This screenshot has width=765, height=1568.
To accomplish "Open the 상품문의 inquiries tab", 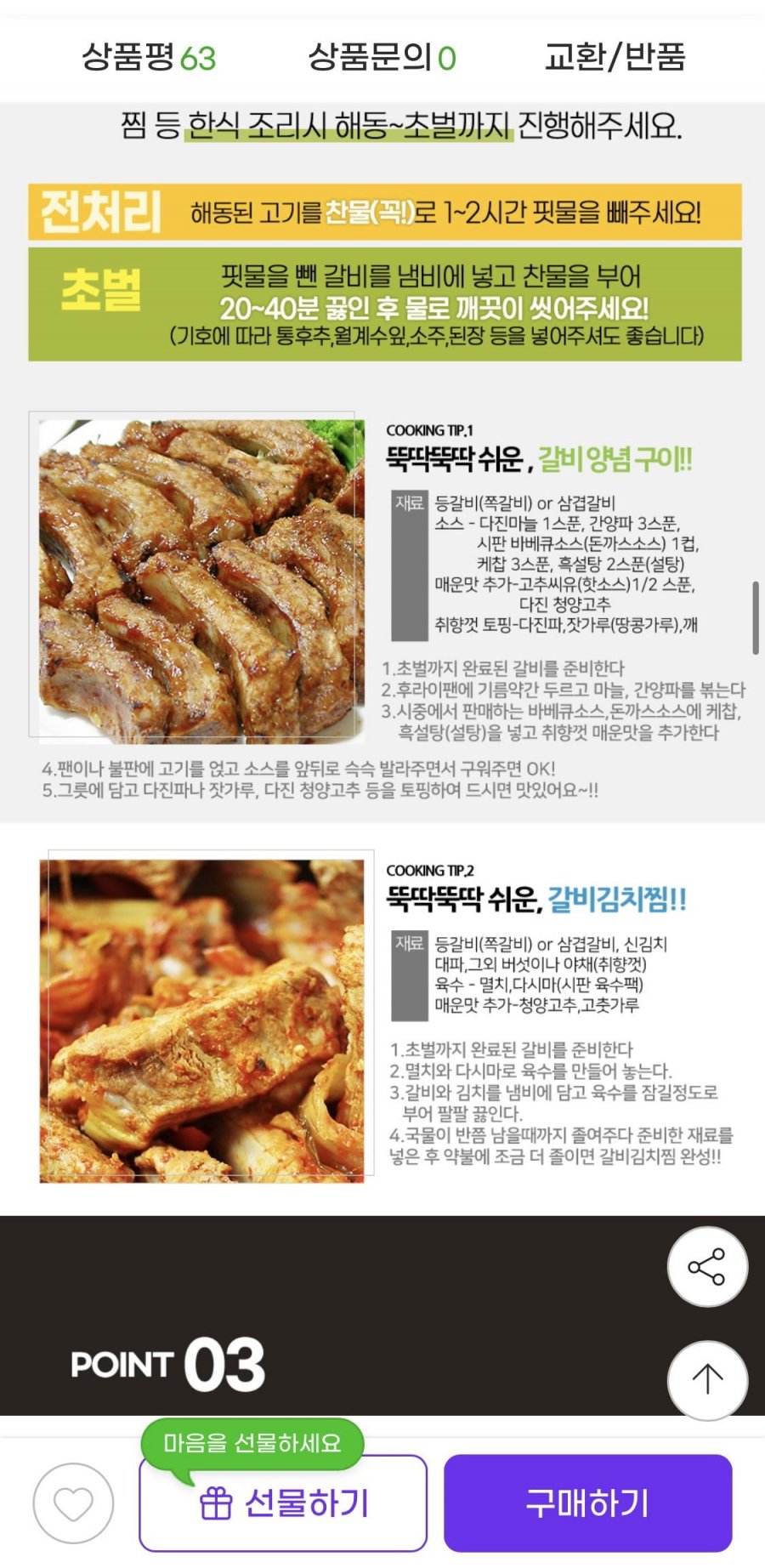I will pos(382,58).
